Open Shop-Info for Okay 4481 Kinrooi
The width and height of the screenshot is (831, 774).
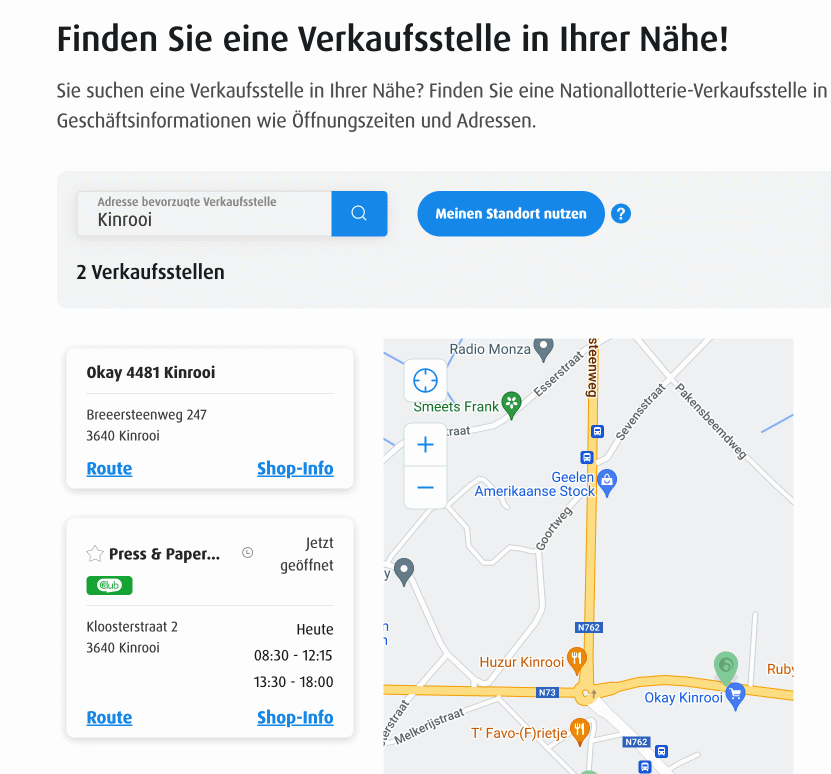point(295,468)
